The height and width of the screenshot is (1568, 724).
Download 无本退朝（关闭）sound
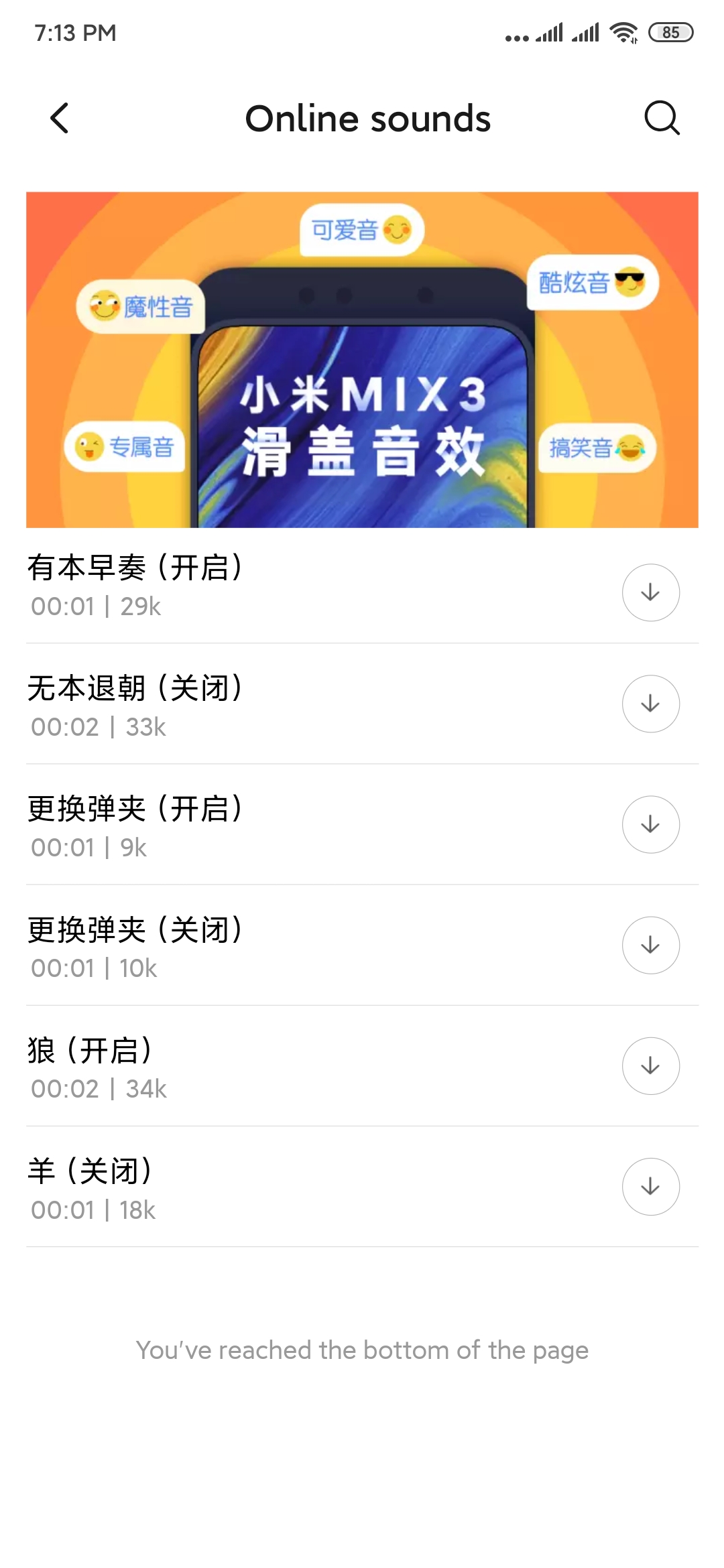tap(650, 704)
